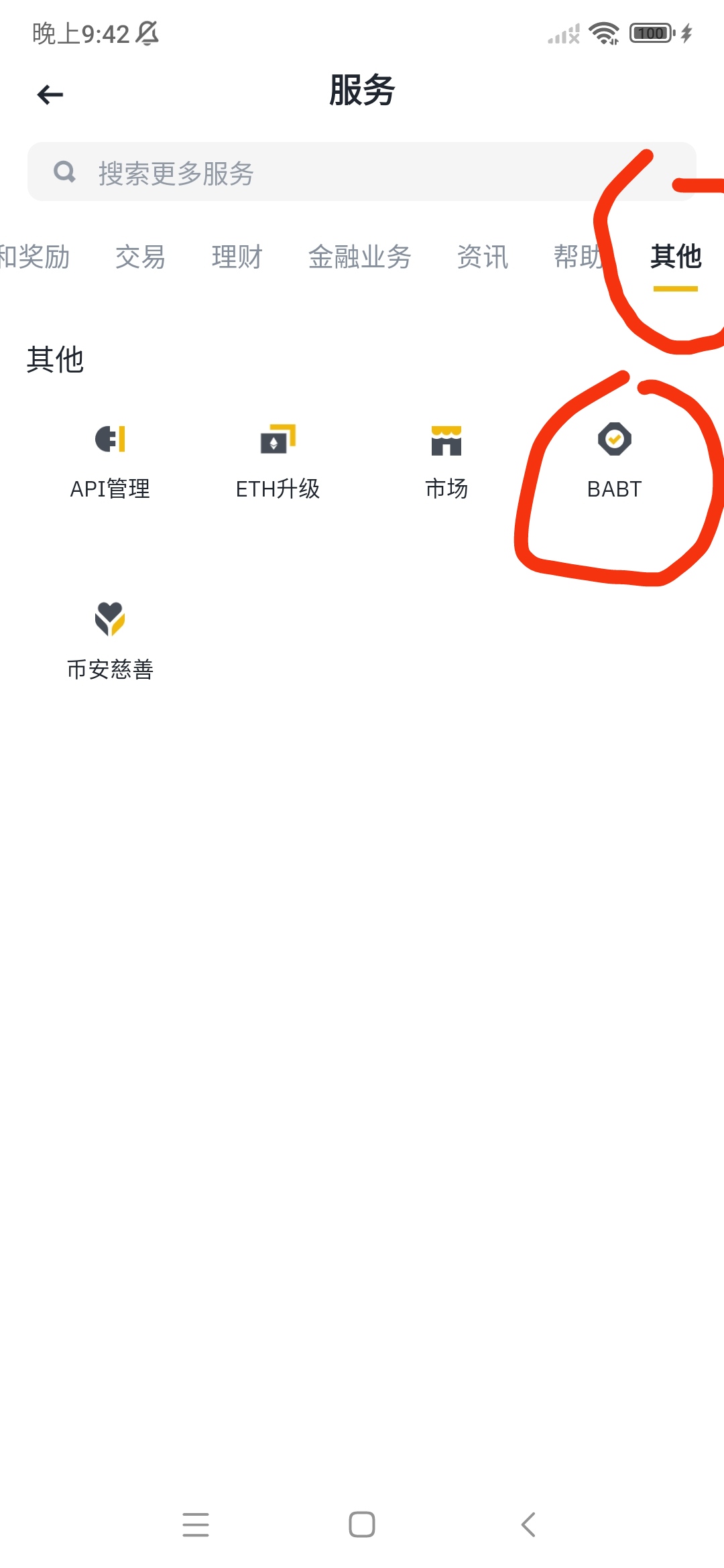Select the 其他 tab
The image size is (724, 1568).
[675, 257]
